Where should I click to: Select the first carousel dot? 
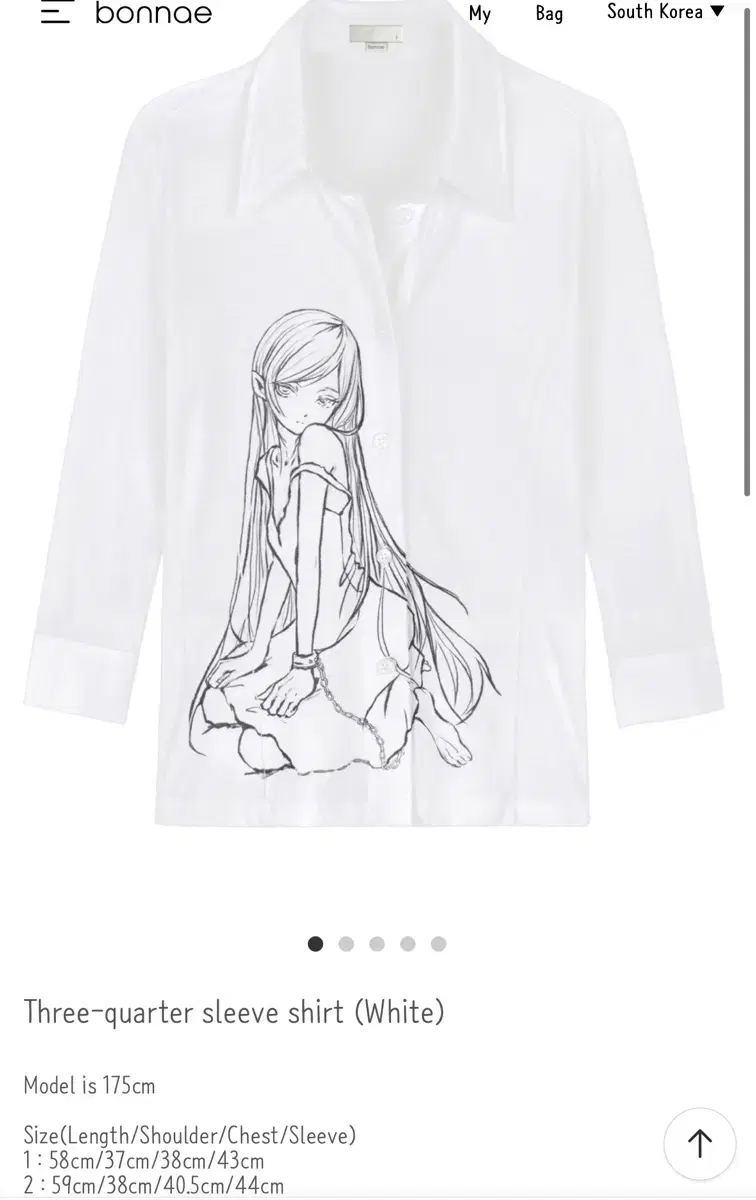pos(316,943)
